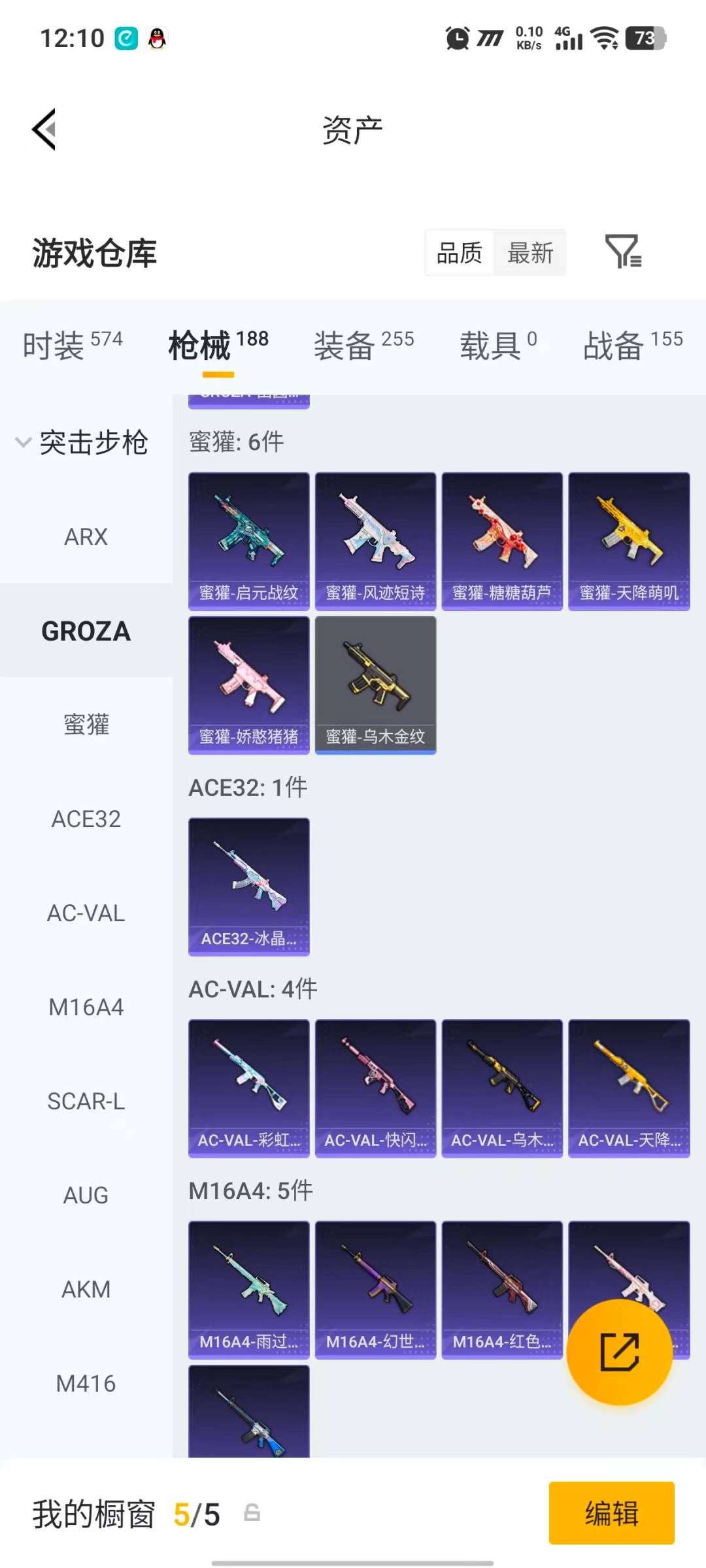Tap the orange floating share button
Screen dimensions: 706x1568
pyautogui.click(x=619, y=1352)
